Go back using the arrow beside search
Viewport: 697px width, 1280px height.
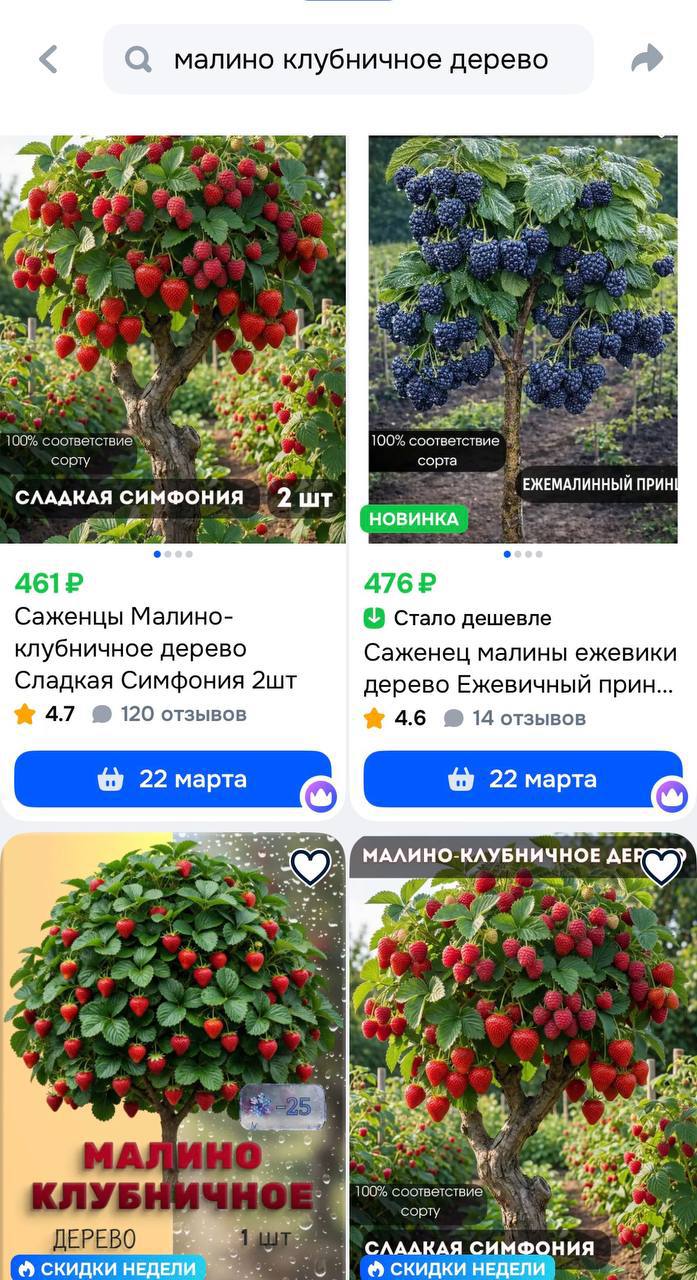[48, 59]
